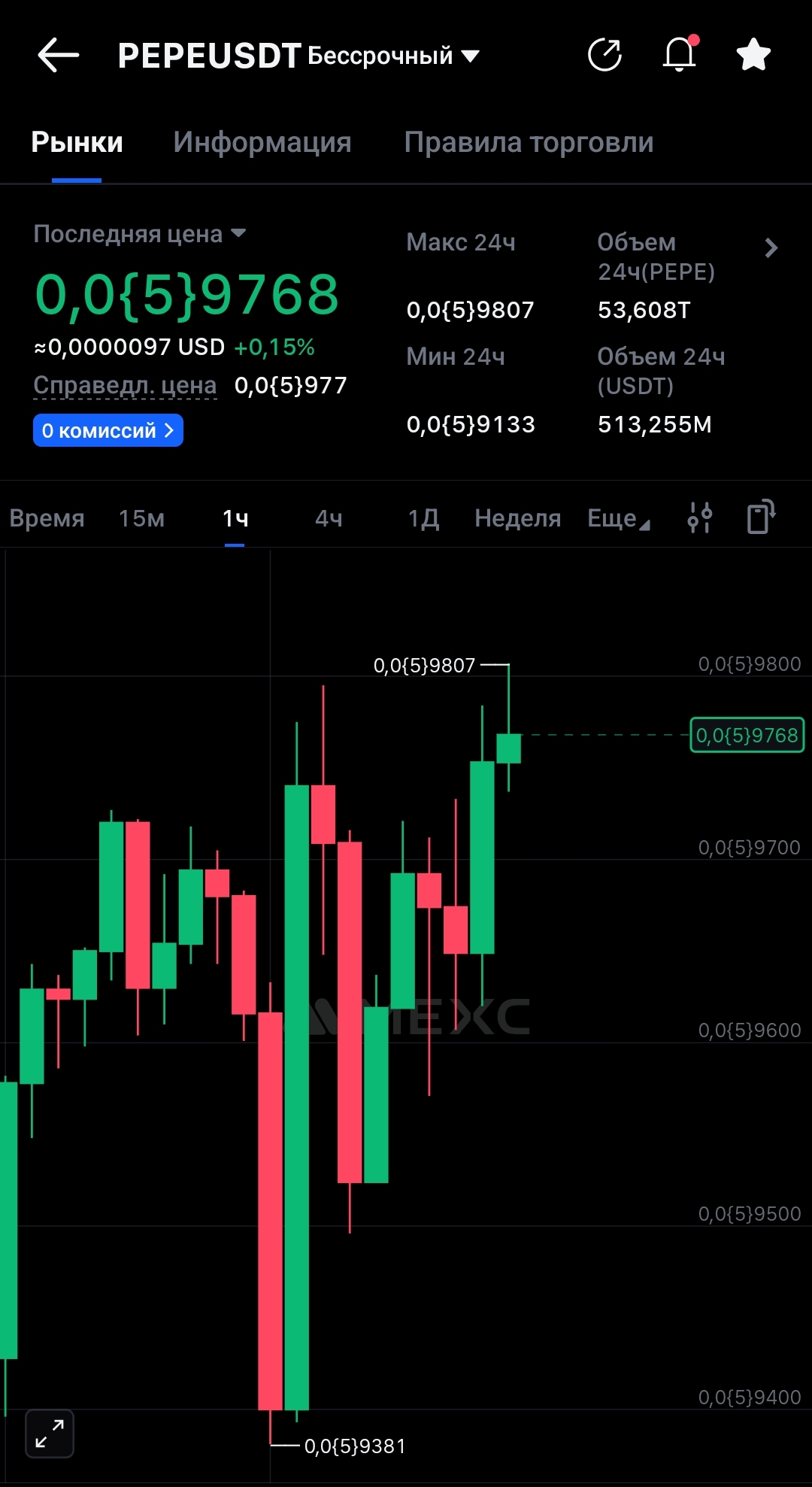
Task: Switch chart to Неделя interval
Action: [518, 518]
